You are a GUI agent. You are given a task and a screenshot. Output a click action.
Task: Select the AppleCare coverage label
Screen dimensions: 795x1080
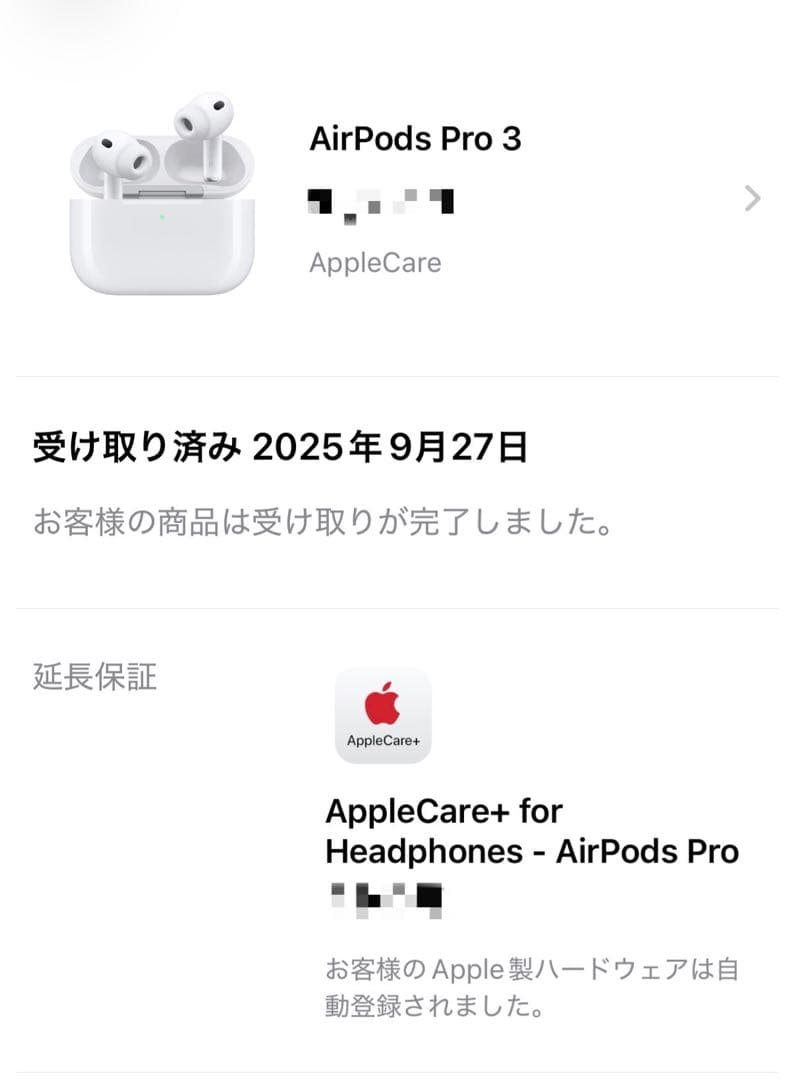pyautogui.click(x=376, y=262)
